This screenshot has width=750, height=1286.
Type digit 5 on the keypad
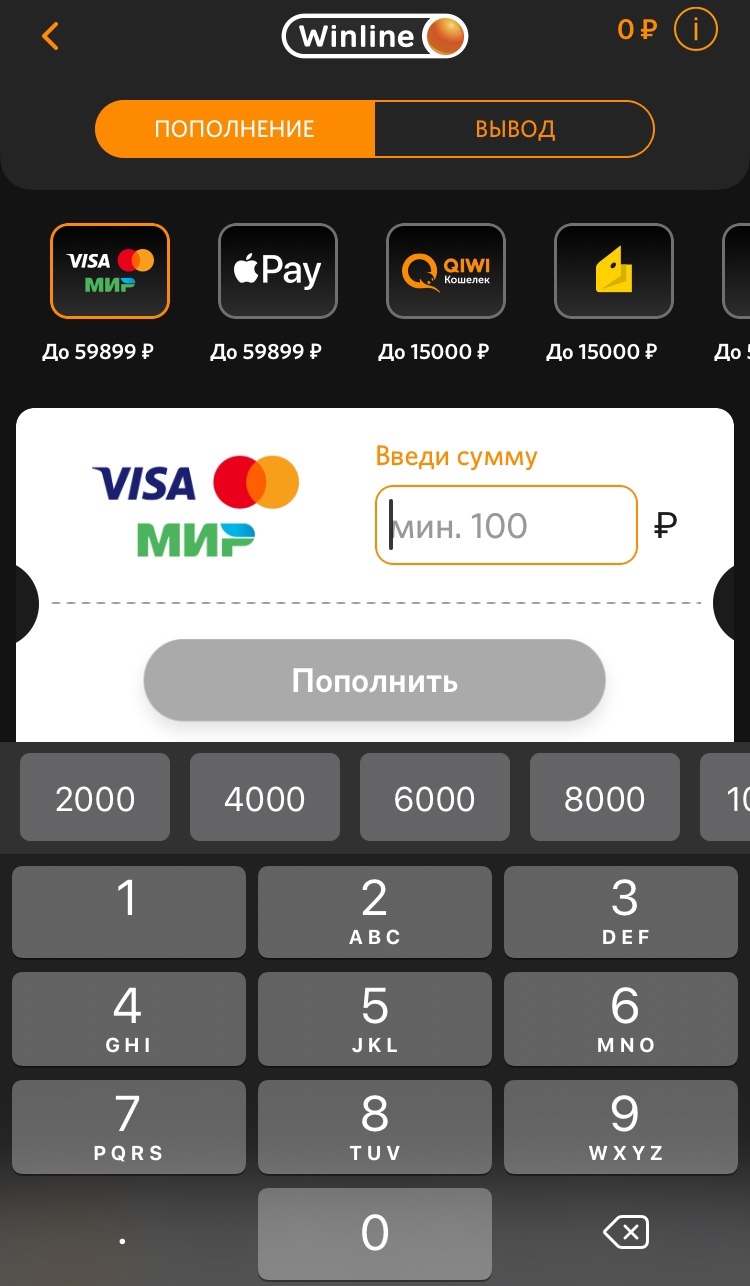tap(375, 1019)
